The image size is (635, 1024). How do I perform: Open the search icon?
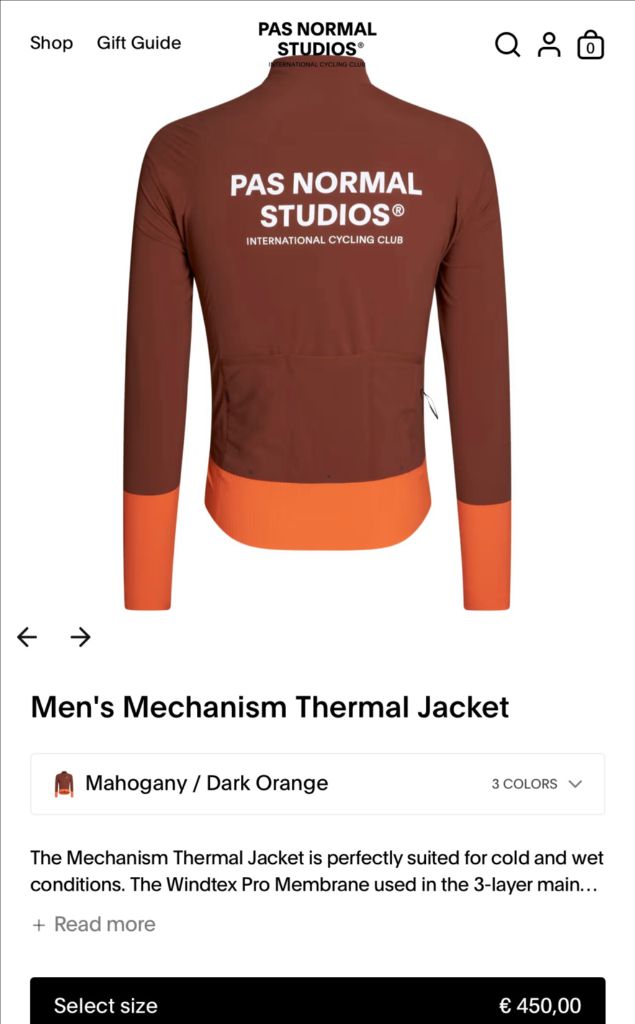(x=508, y=44)
